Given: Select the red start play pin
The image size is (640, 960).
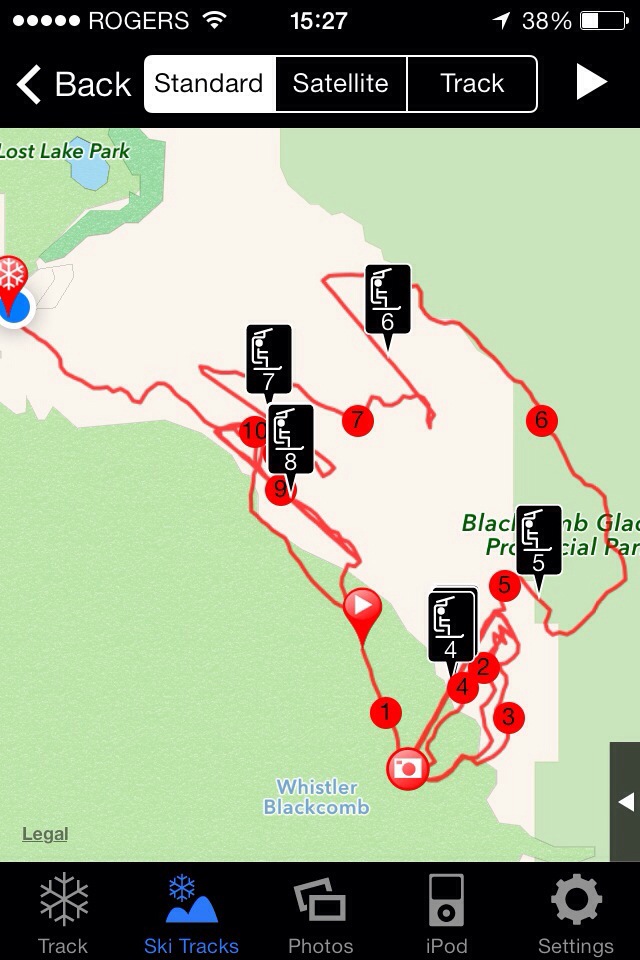Looking at the screenshot, I should click(x=362, y=608).
